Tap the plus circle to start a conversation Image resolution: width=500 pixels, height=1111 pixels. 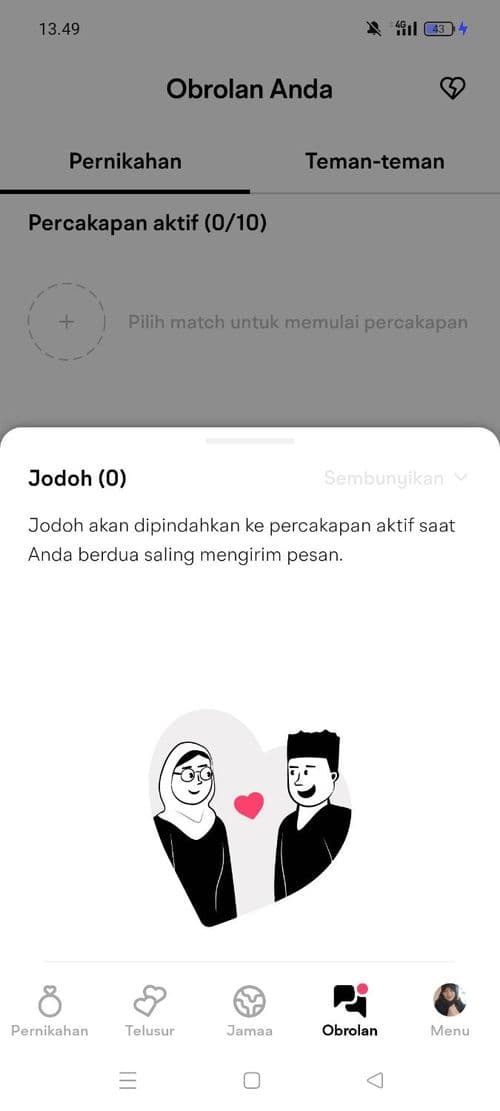[67, 322]
